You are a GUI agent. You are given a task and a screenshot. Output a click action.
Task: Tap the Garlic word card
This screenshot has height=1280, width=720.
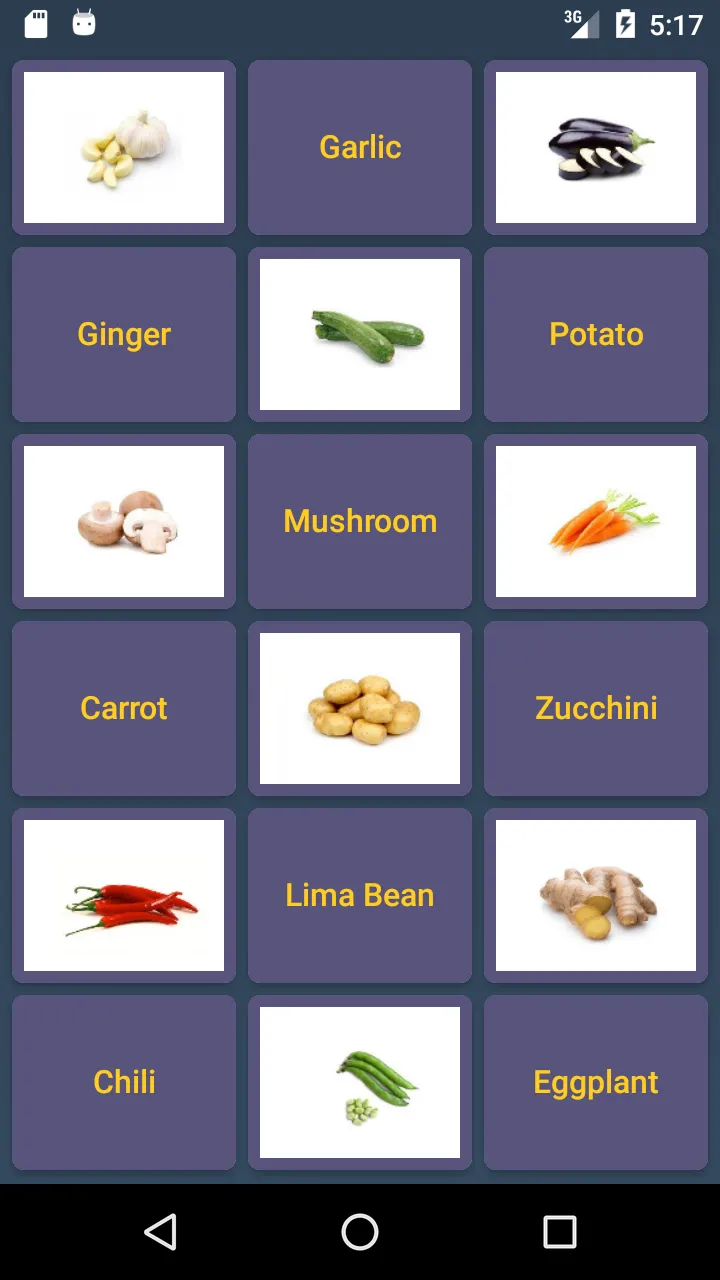(x=360, y=147)
